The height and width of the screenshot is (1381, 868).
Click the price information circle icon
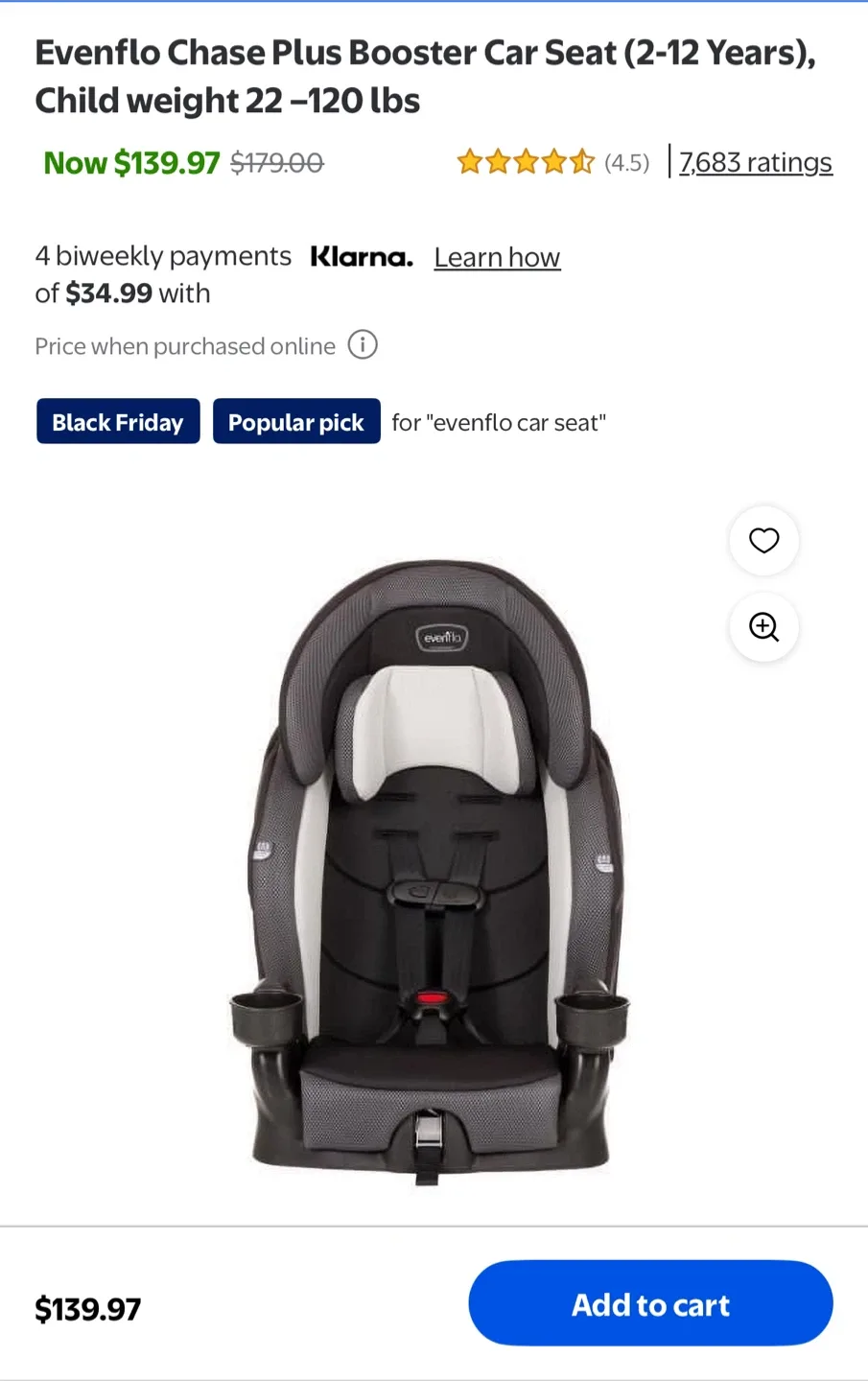tap(363, 345)
